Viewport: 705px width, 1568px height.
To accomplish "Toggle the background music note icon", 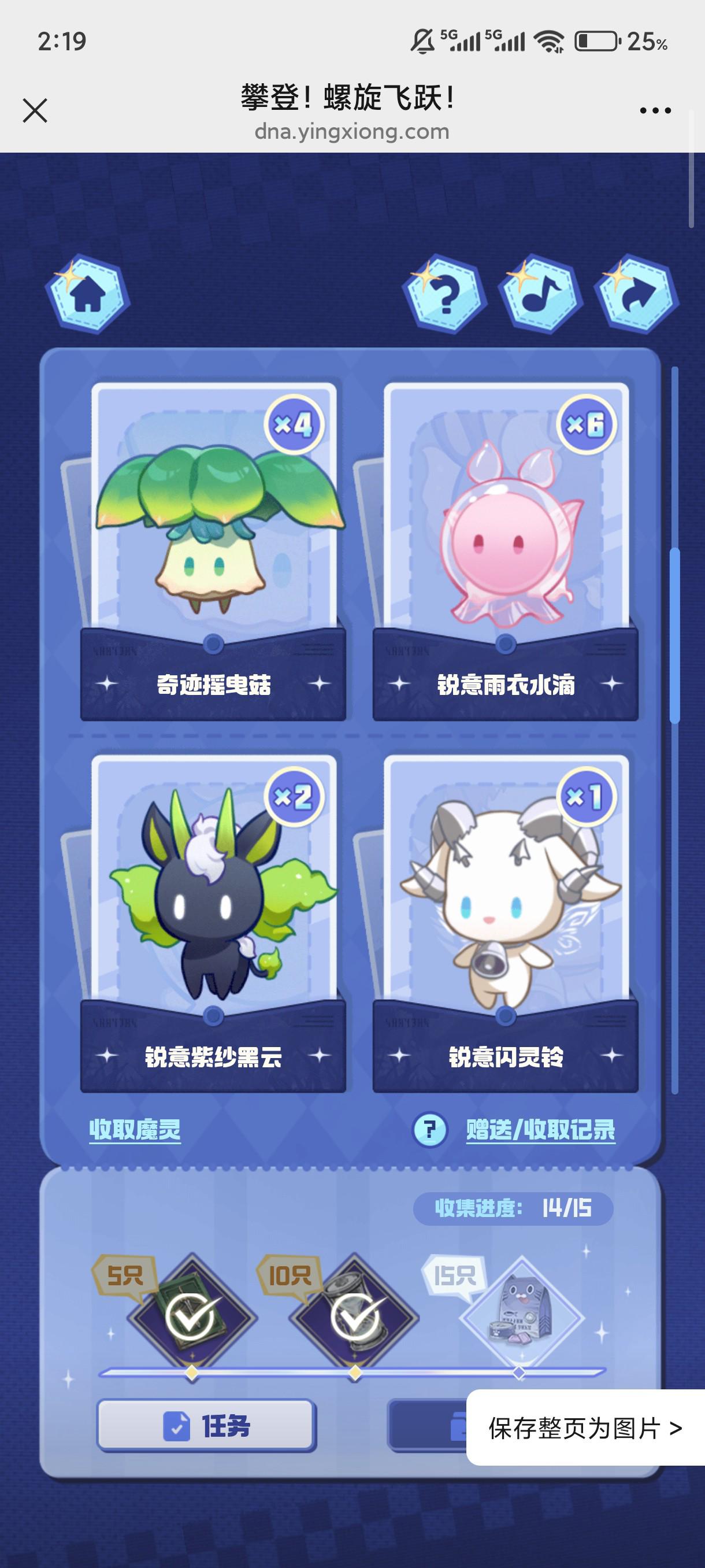I will 540,294.
